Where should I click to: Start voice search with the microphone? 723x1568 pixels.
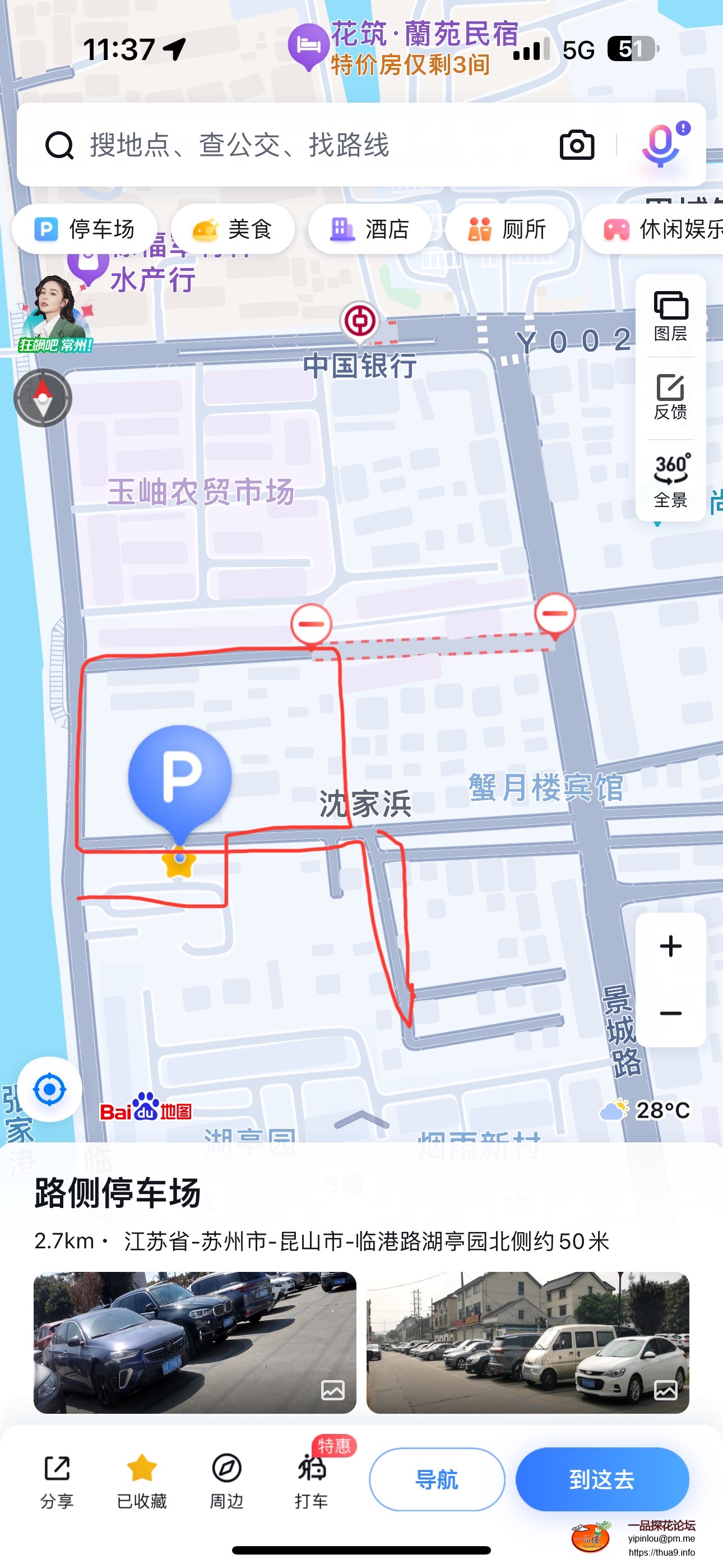pos(661,145)
